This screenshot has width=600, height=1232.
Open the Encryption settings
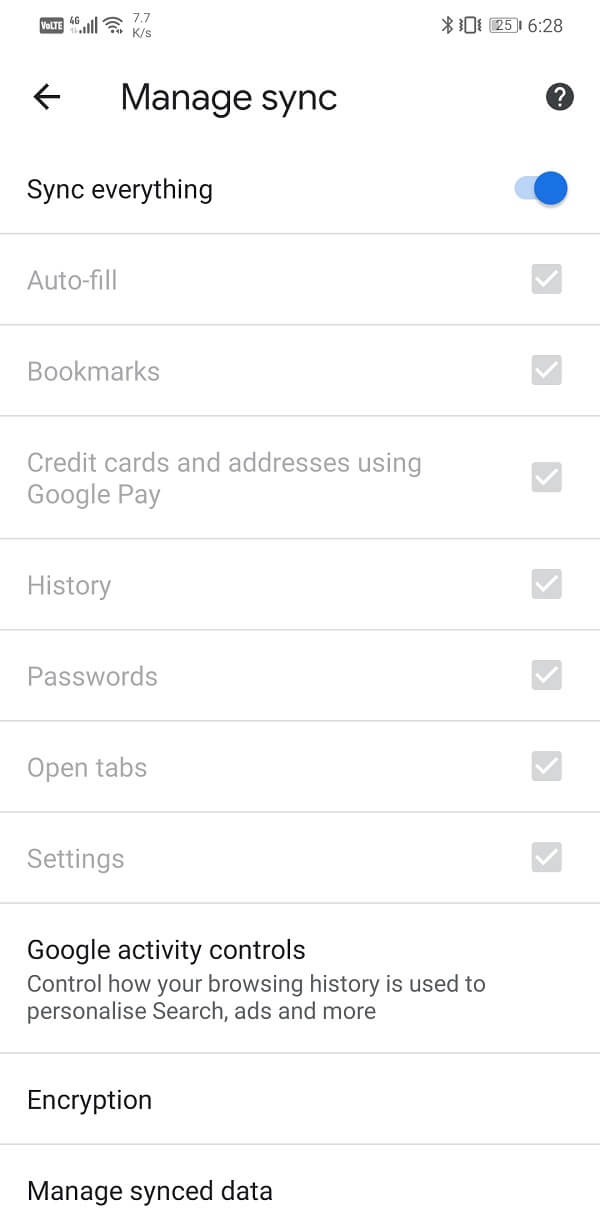tap(300, 1099)
